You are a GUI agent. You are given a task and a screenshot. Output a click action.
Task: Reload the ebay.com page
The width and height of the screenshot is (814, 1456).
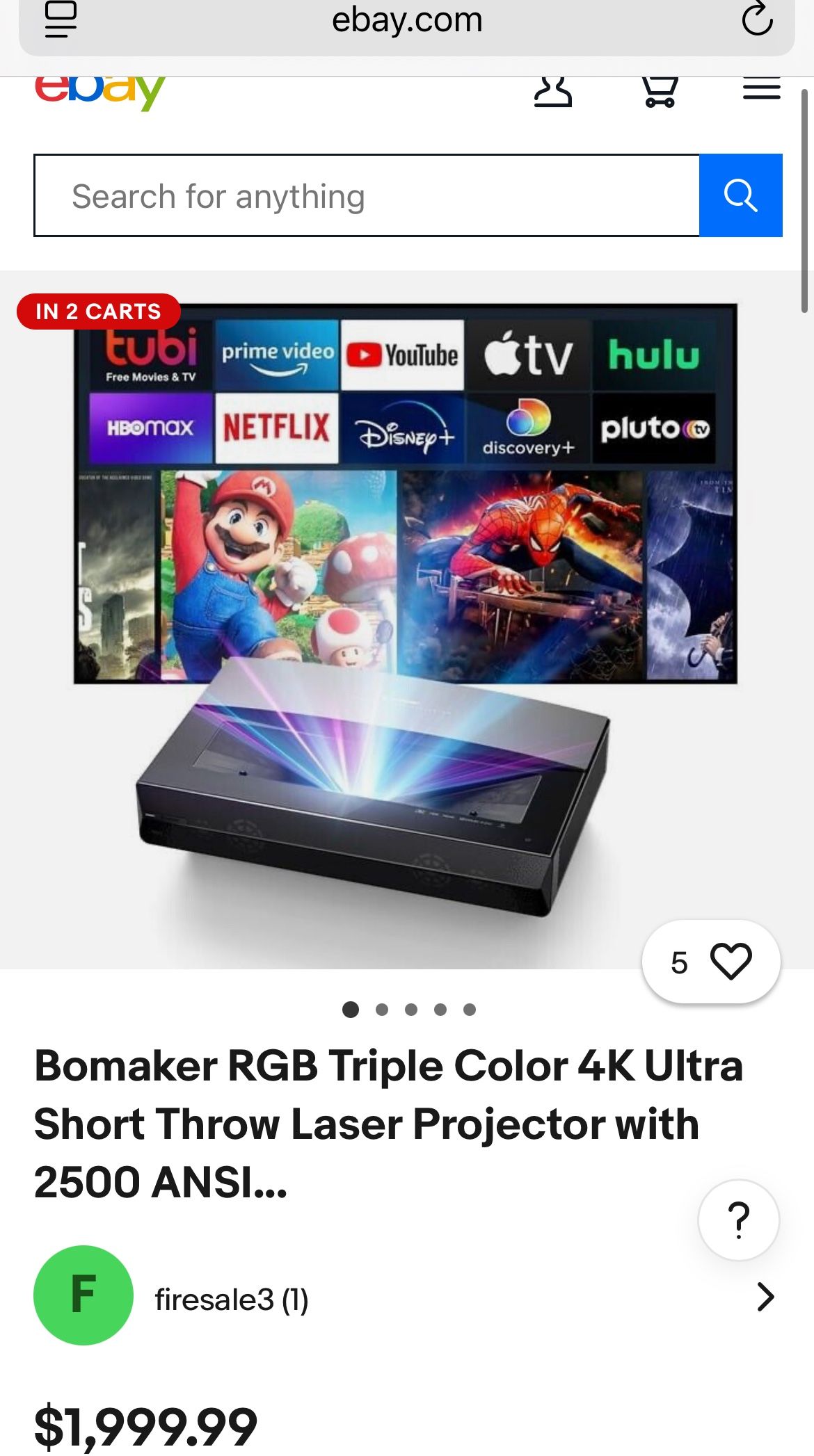click(x=757, y=19)
